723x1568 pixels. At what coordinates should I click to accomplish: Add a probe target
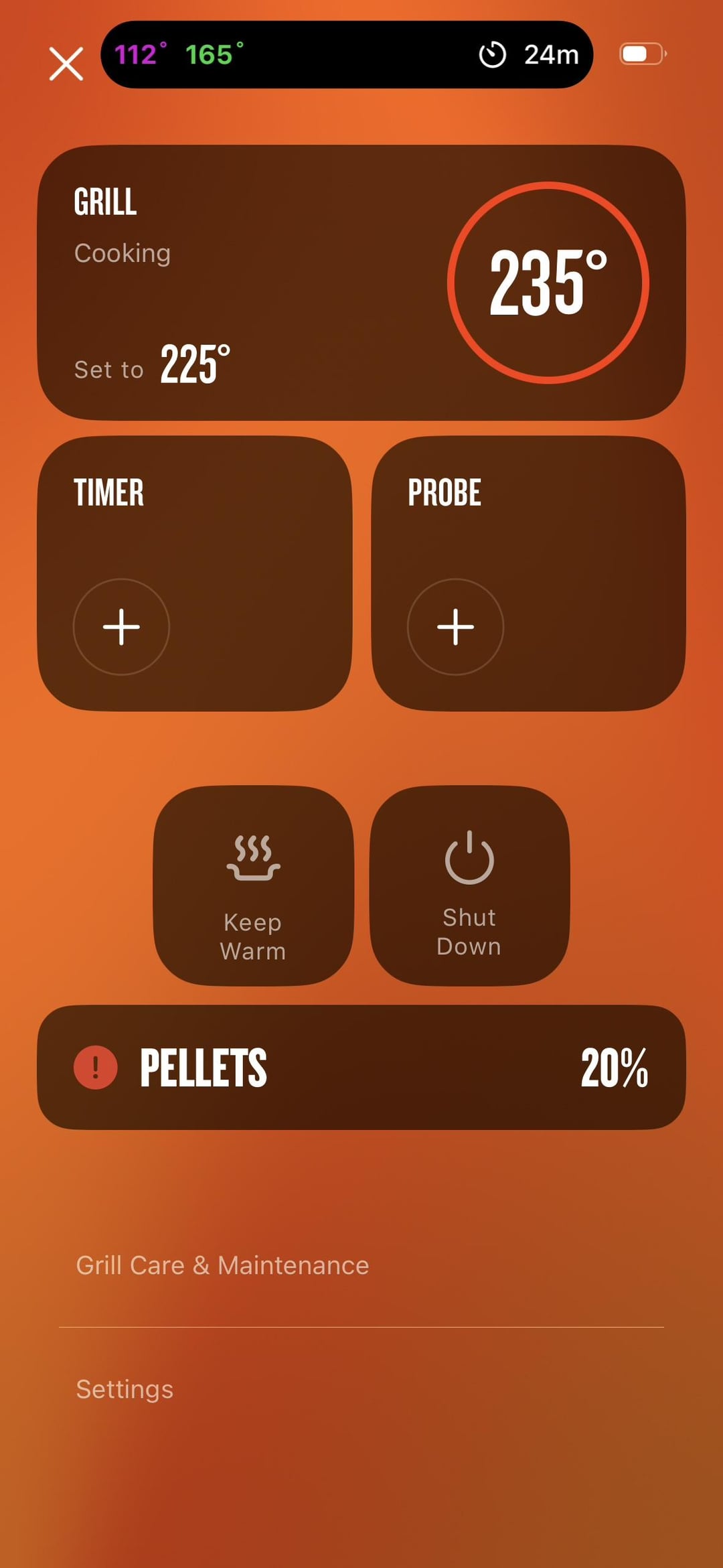point(455,626)
